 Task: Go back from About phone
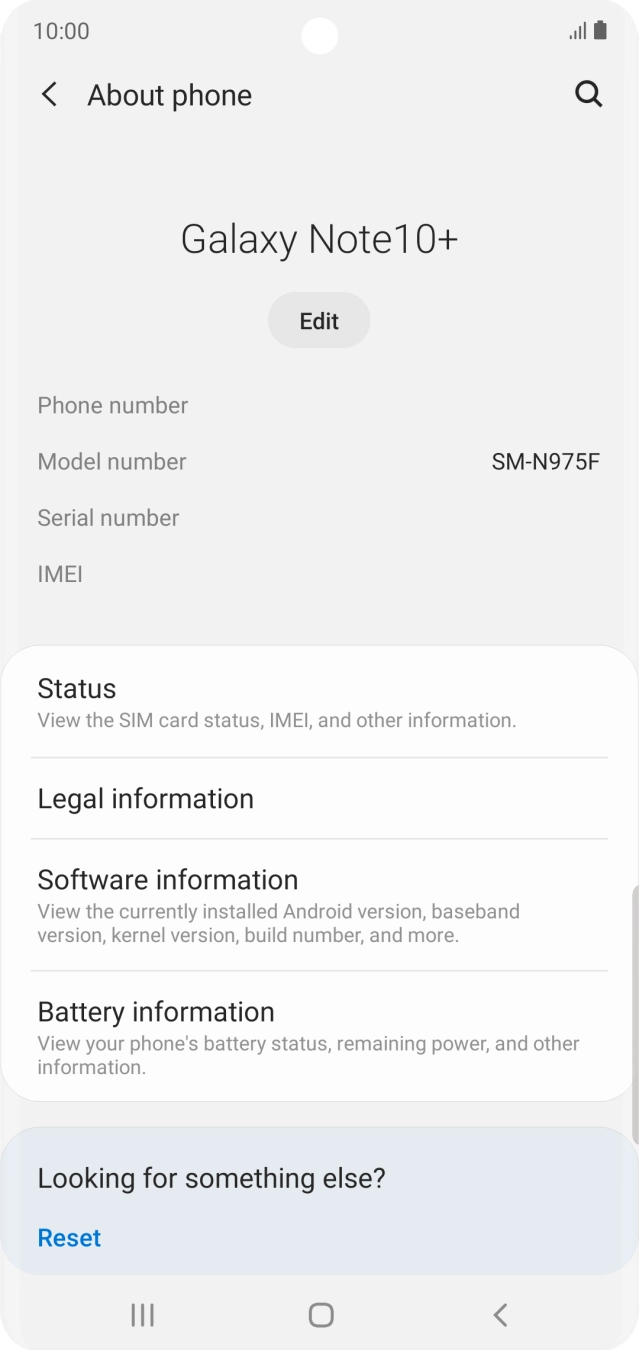(x=49, y=95)
